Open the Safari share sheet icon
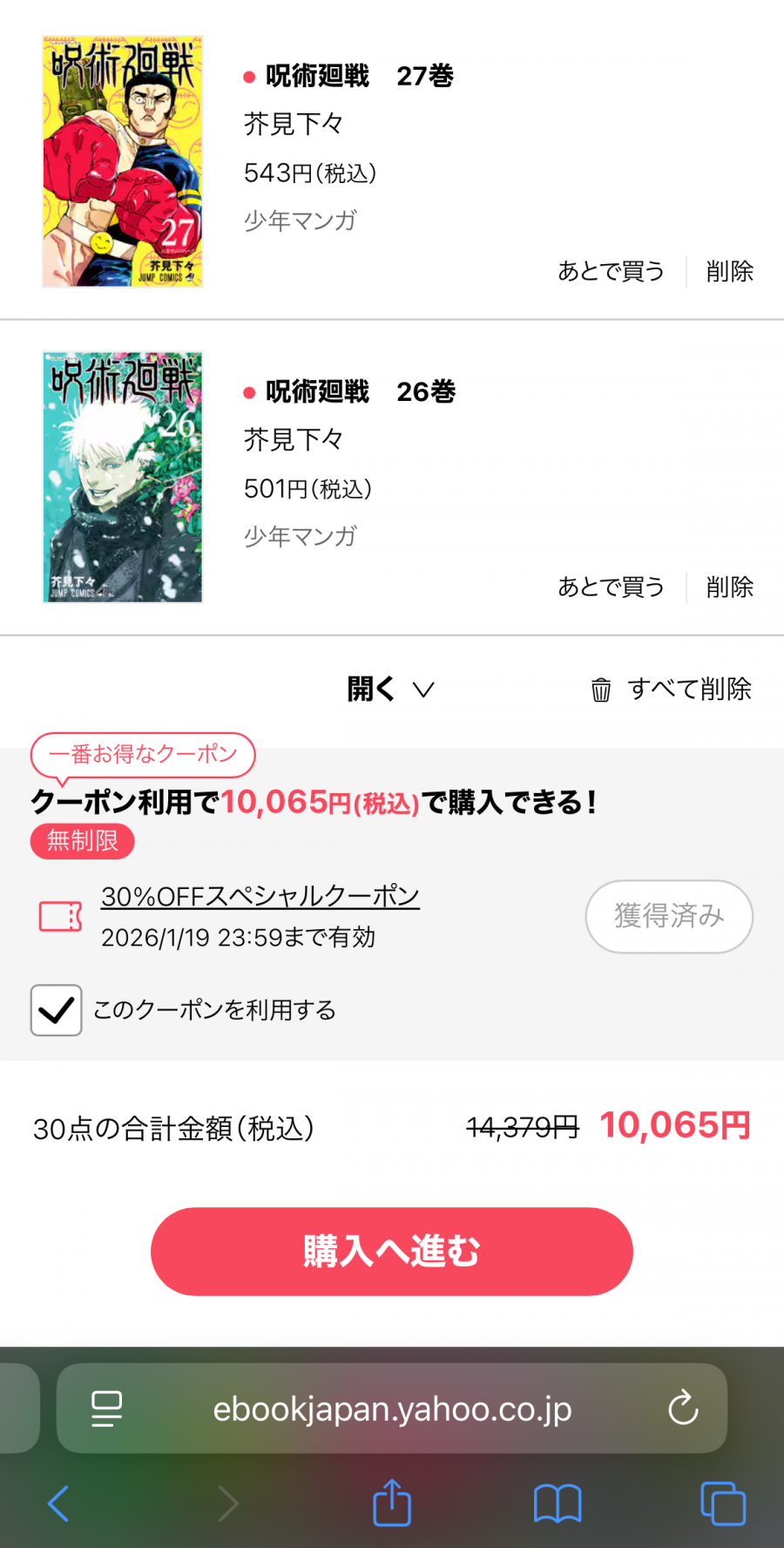784x1548 pixels. [391, 1503]
